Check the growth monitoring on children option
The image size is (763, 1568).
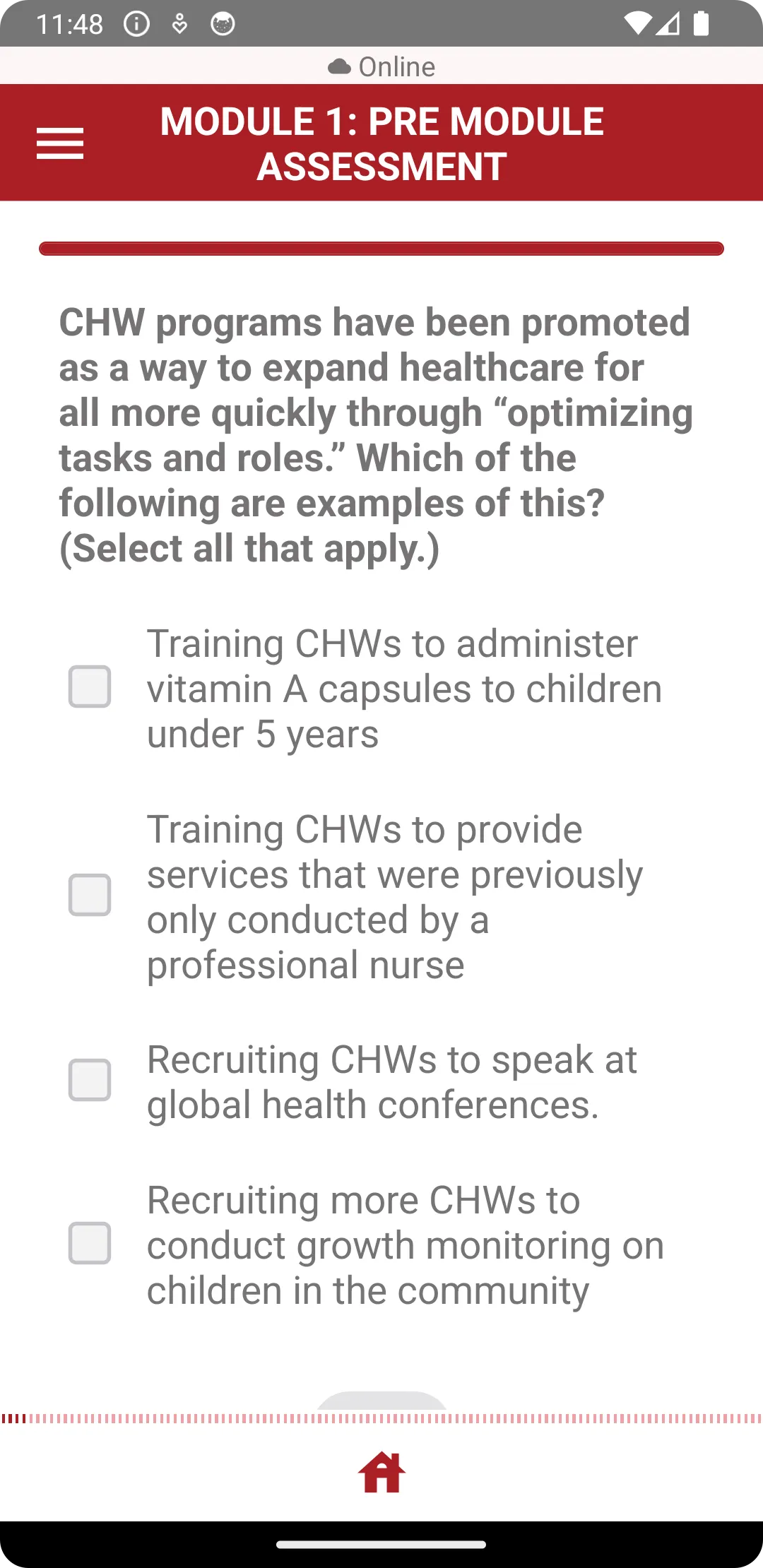(x=90, y=1243)
